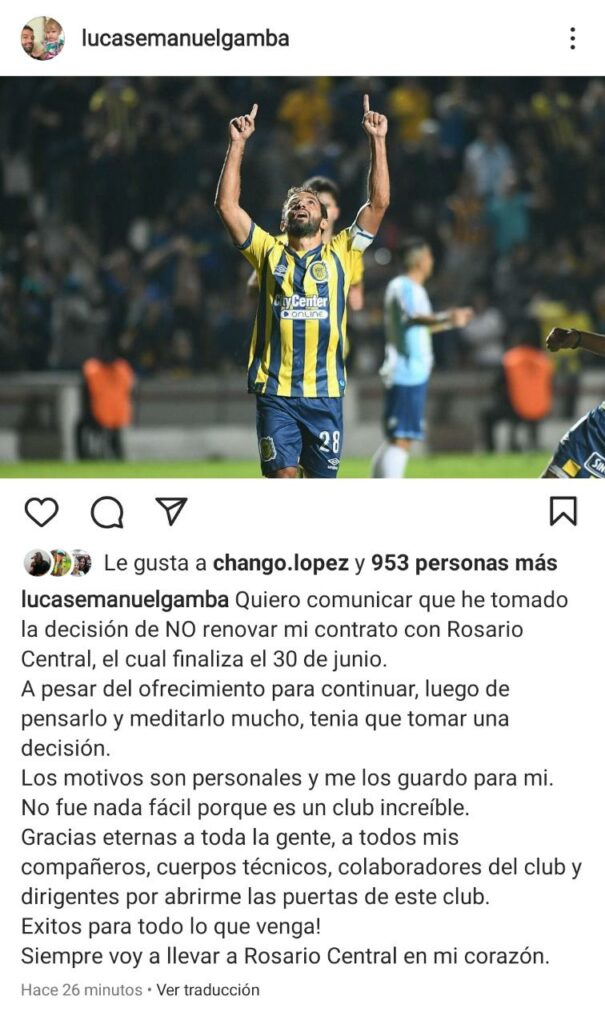Tap Ver traducción to translate the caption
This screenshot has width=605, height=1024.
(x=207, y=990)
